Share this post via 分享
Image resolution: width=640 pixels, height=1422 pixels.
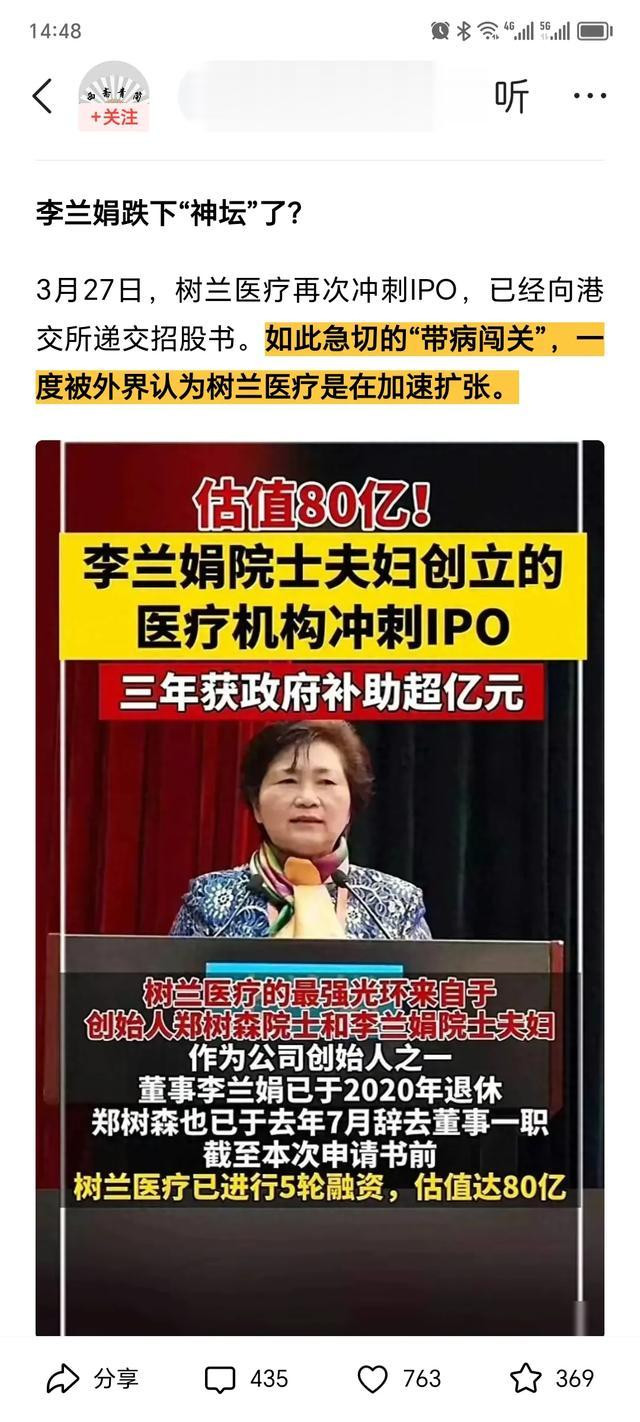click(x=92, y=1379)
